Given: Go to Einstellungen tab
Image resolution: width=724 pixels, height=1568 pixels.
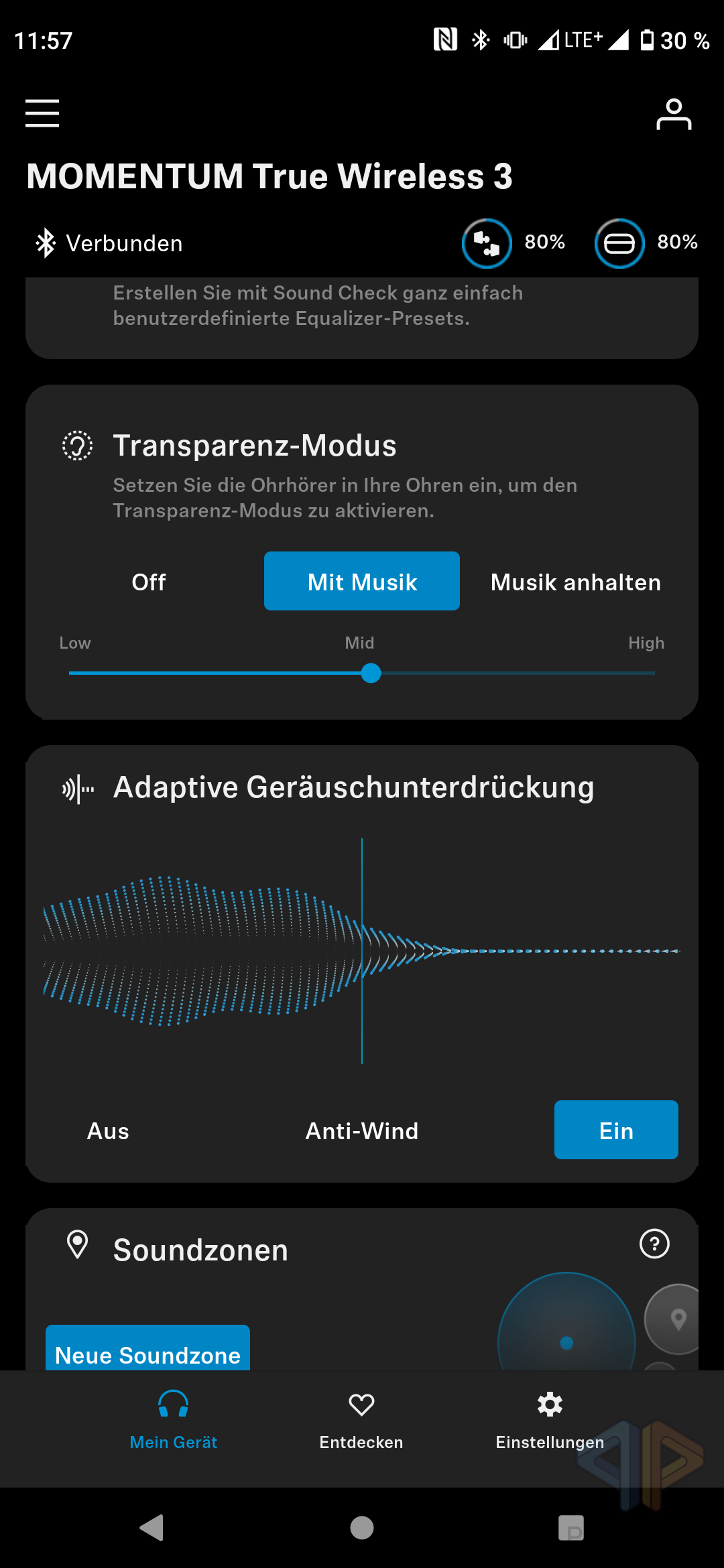Looking at the screenshot, I should coord(550,1419).
